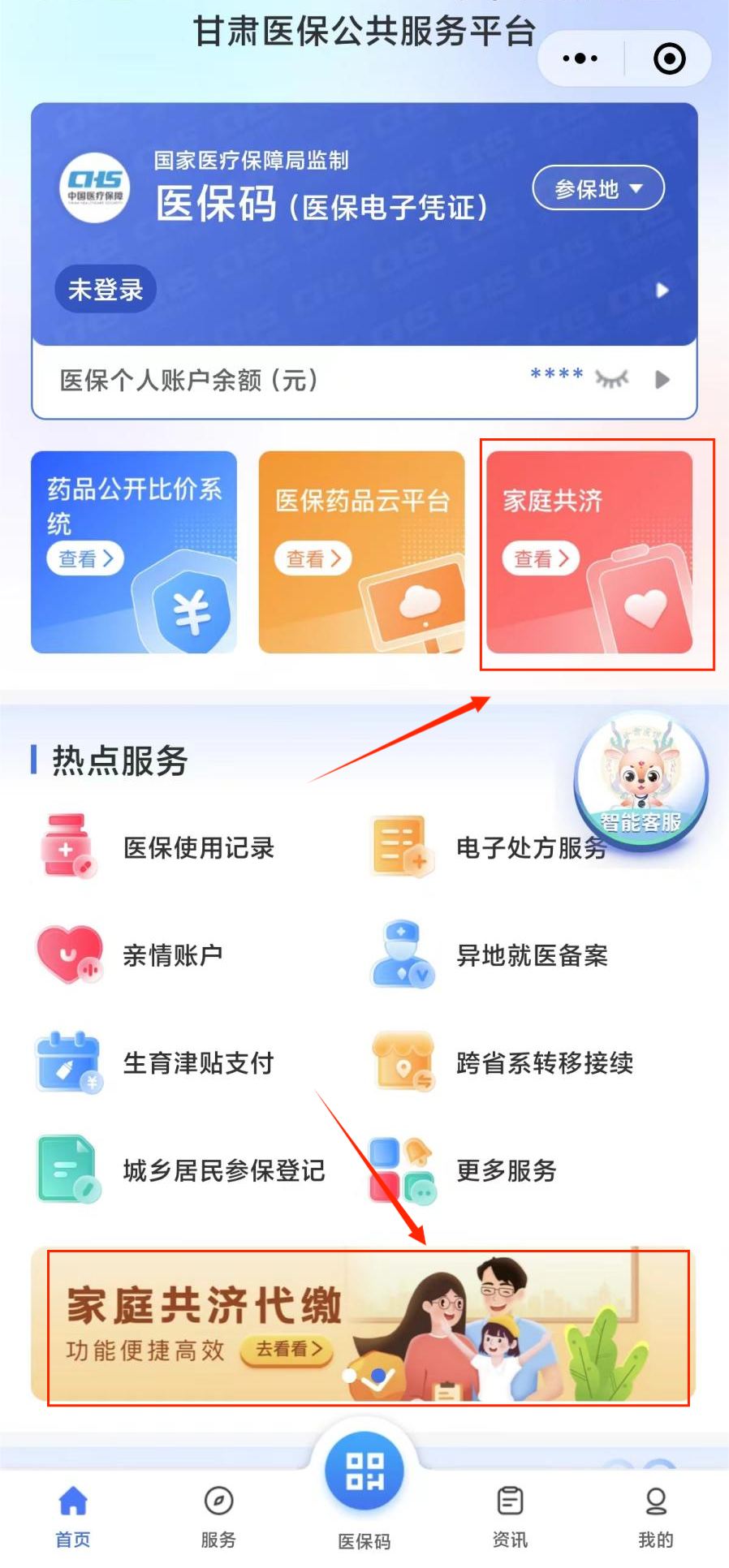The height and width of the screenshot is (1568, 729).
Task: Open 跨省系转移接续
Action: point(544,1062)
